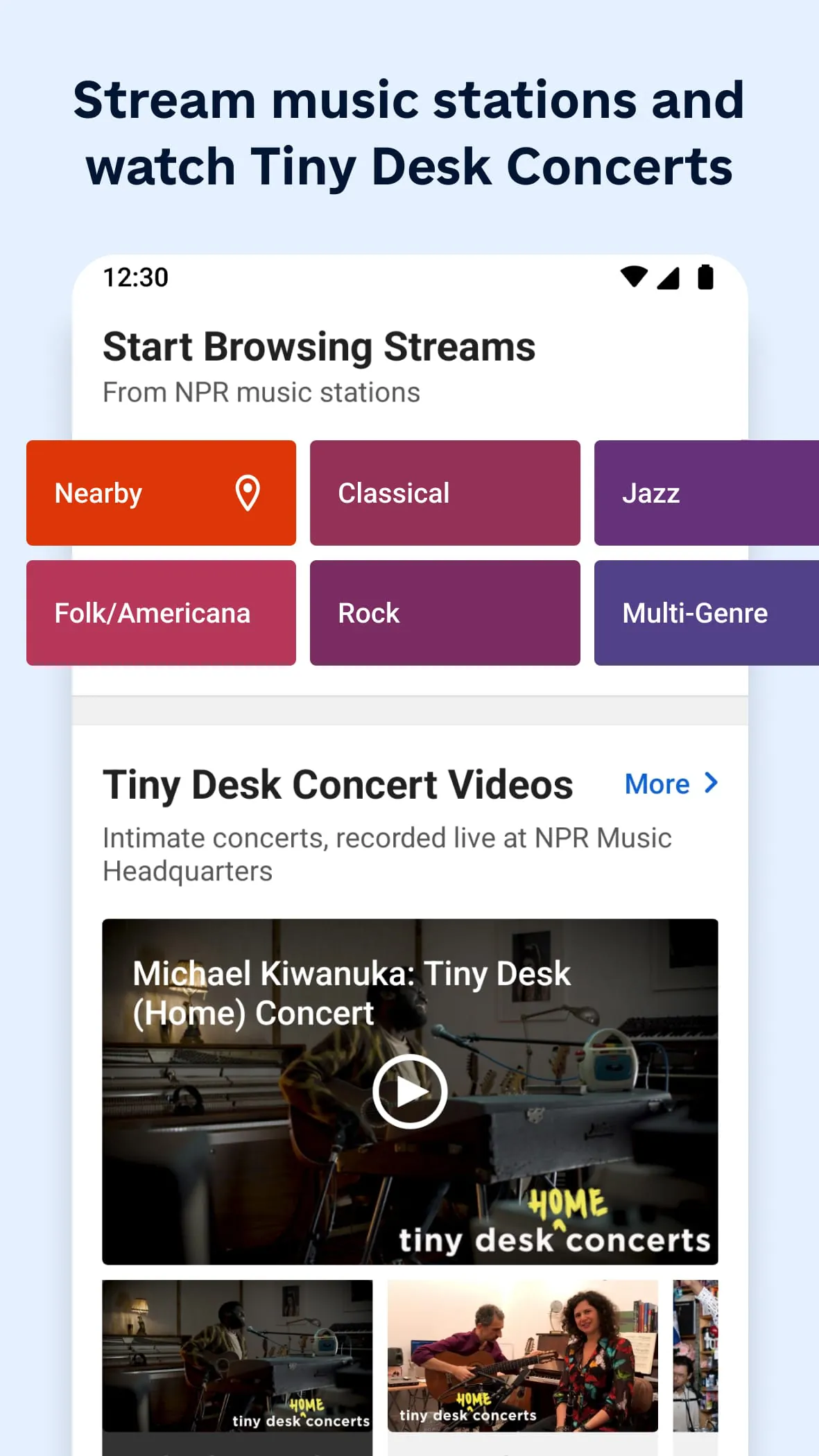Tap the location pin on the Nearby tile
Screen dimensions: 819x1456
pyautogui.click(x=248, y=492)
